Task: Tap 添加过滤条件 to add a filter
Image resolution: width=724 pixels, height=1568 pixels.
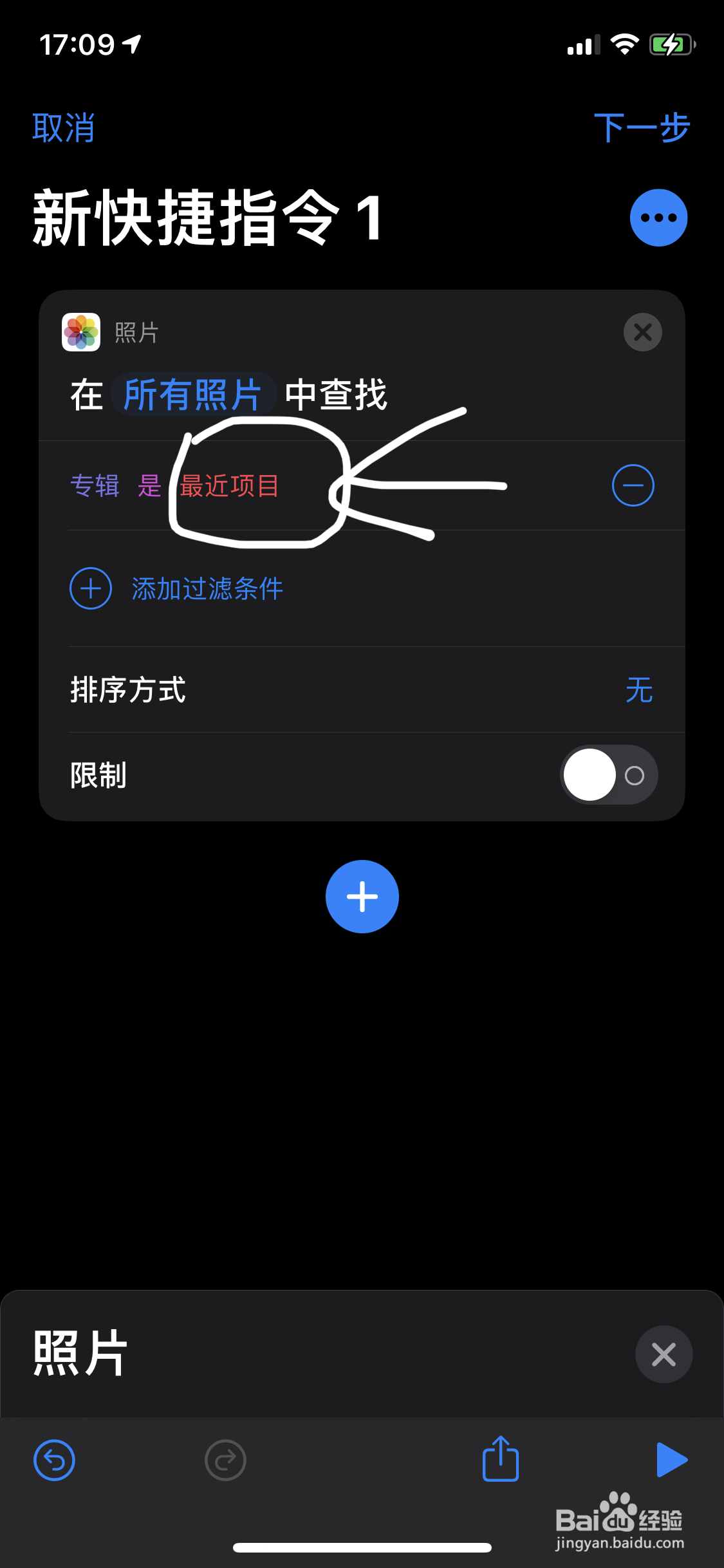Action: pyautogui.click(x=206, y=588)
